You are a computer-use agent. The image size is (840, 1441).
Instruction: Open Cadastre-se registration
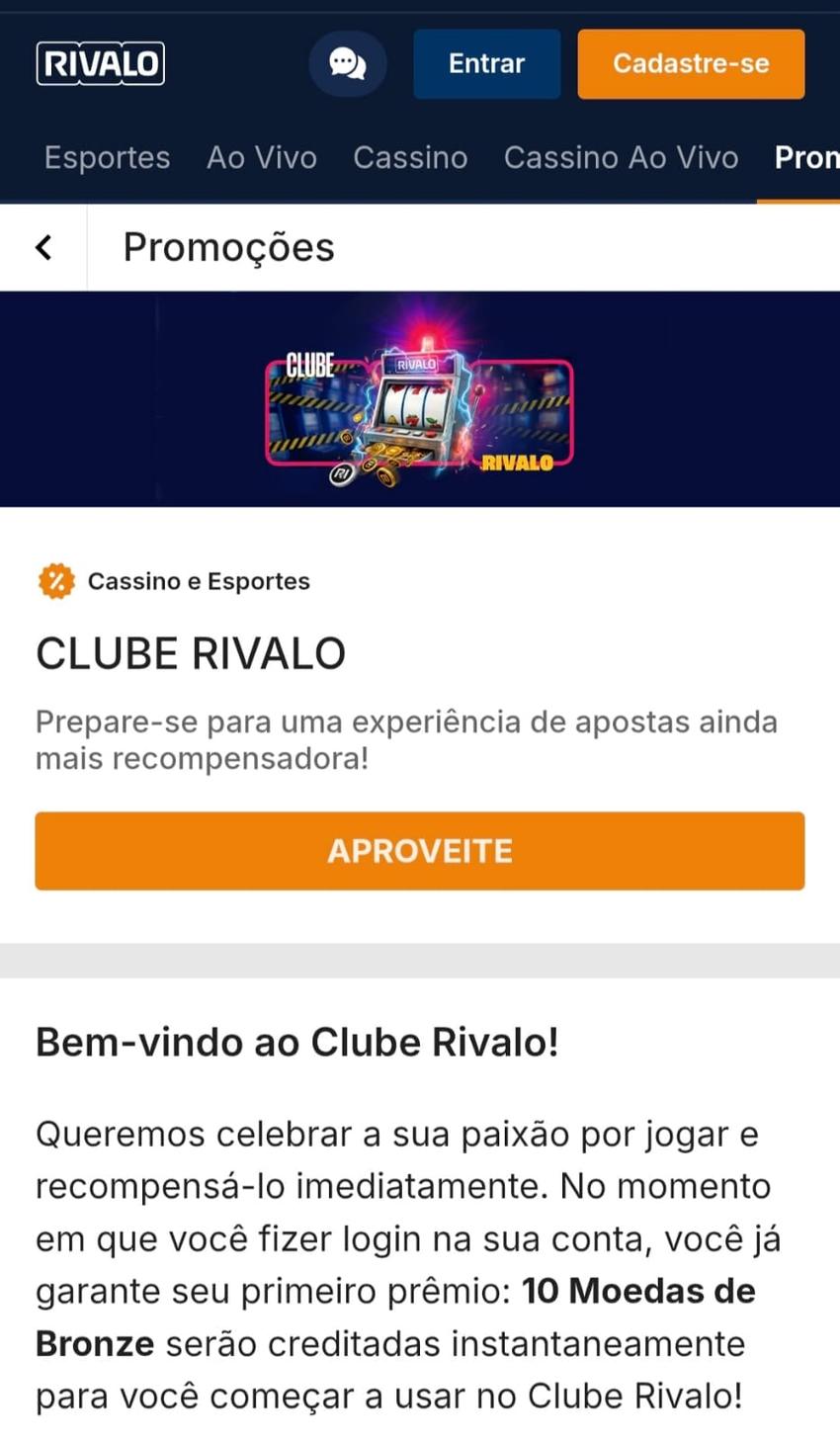(x=690, y=63)
